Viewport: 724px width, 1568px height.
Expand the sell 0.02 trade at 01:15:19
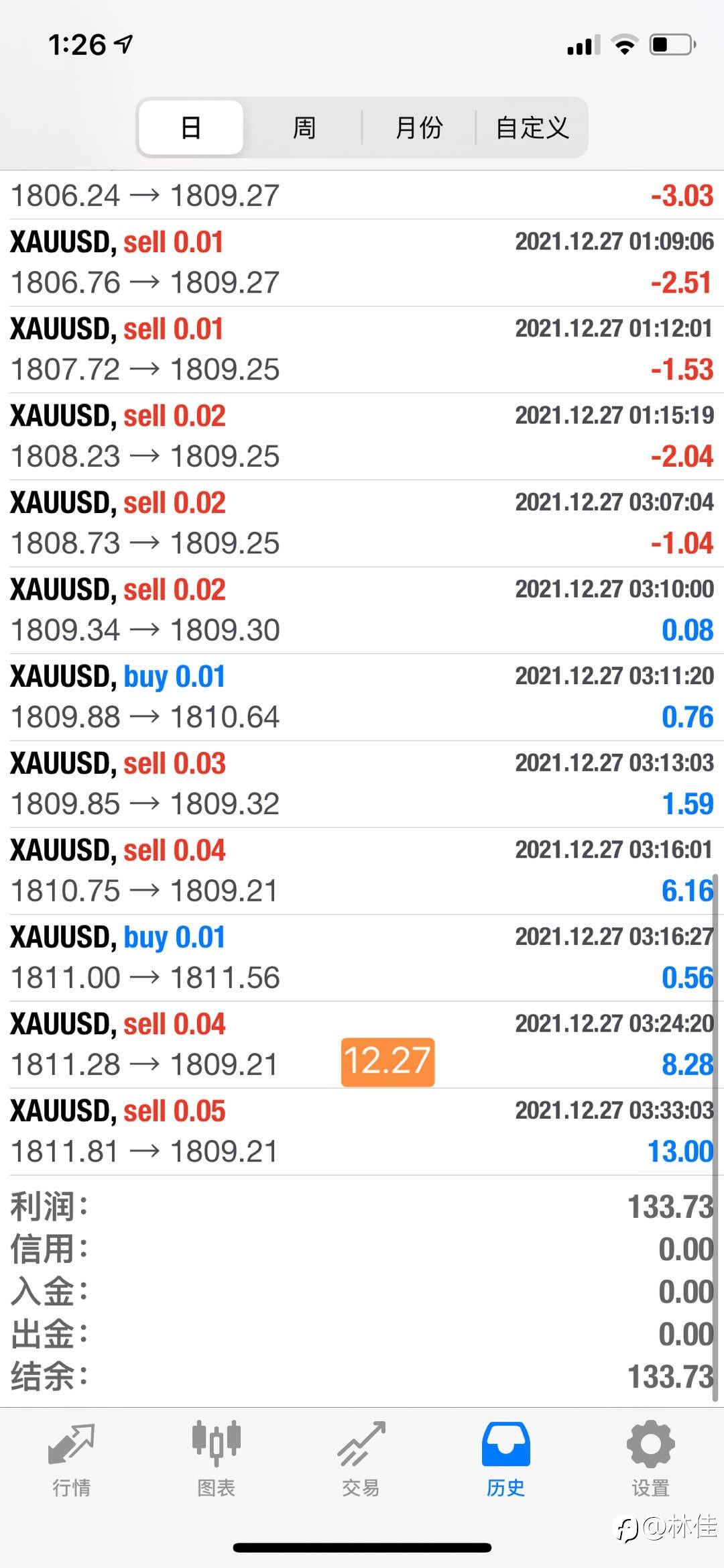point(362,437)
